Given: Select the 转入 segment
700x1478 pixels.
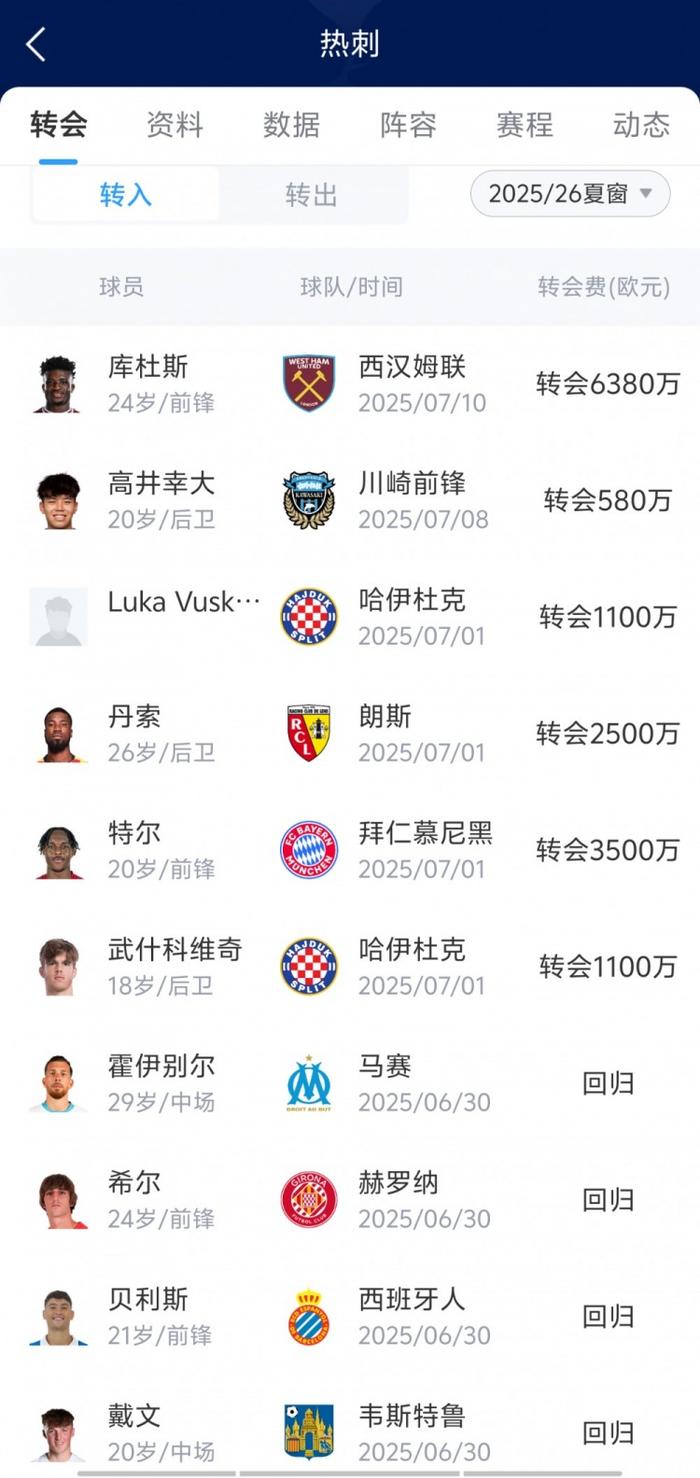Looking at the screenshot, I should pyautogui.click(x=126, y=194).
